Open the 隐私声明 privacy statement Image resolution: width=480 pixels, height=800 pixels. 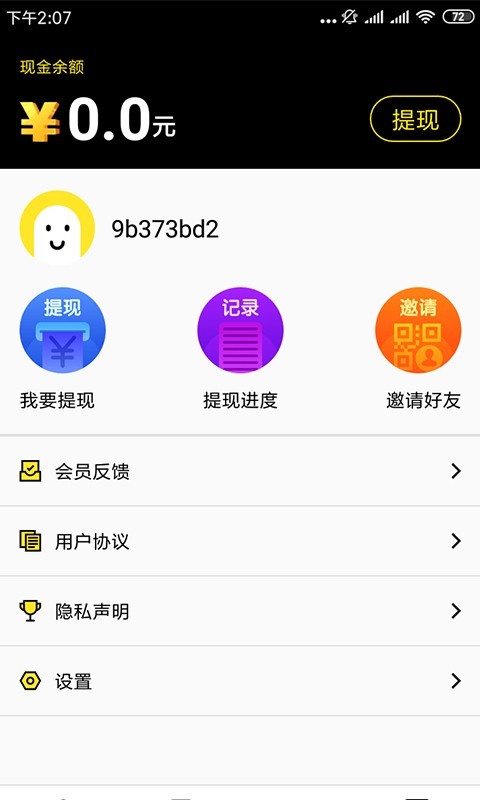[240, 611]
